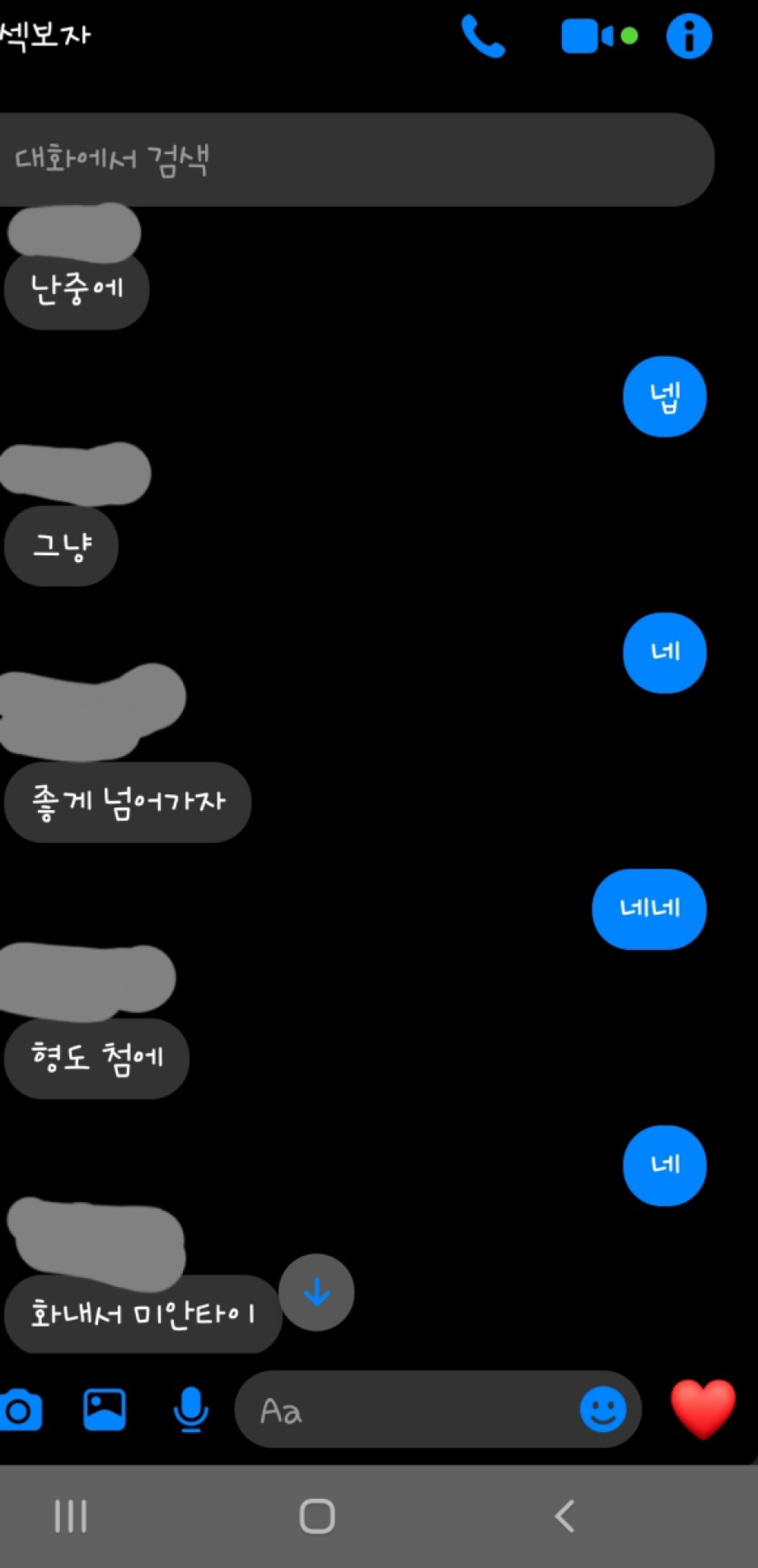Viewport: 758px width, 1568px height.
Task: Open recent apps from navigation bar
Action: (71, 1516)
